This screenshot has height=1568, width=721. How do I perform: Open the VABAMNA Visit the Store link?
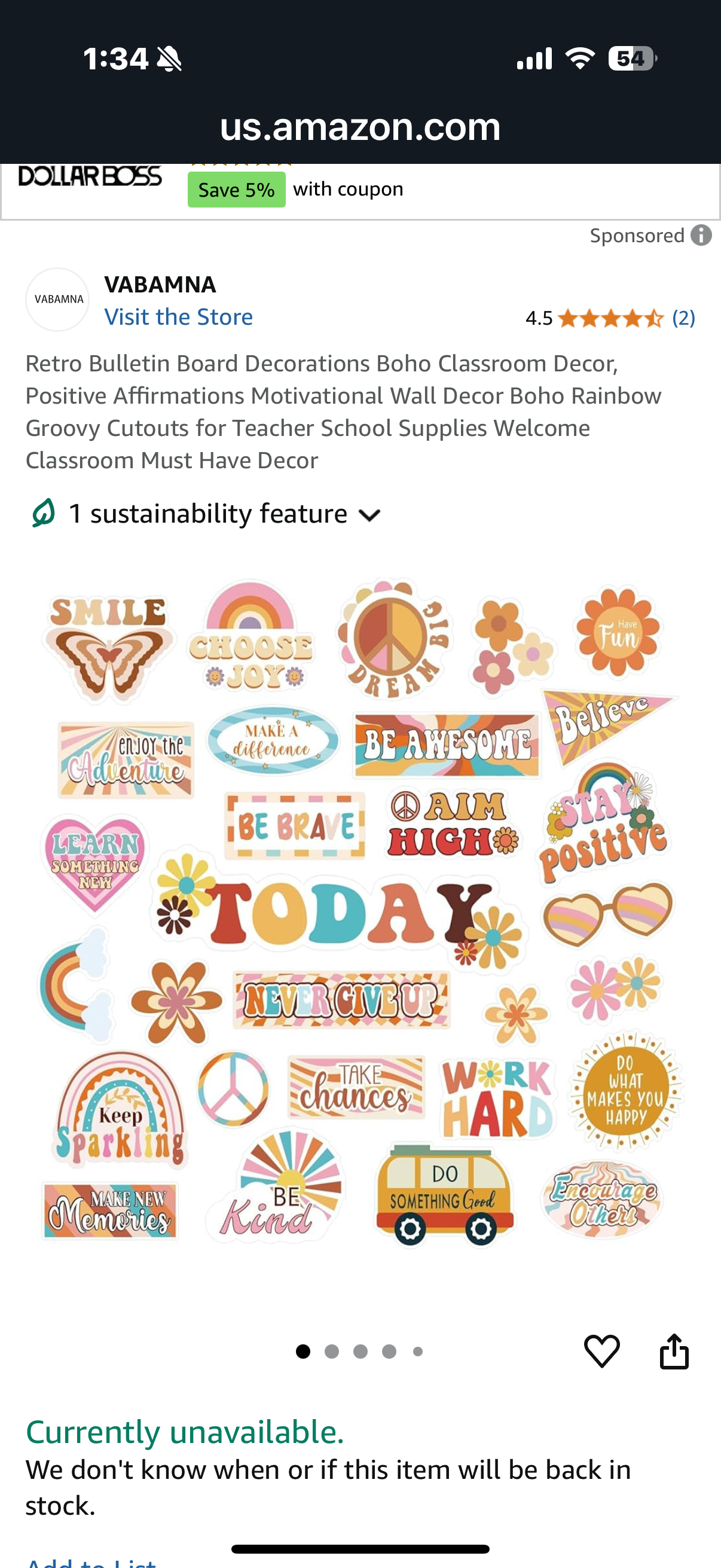click(x=178, y=317)
